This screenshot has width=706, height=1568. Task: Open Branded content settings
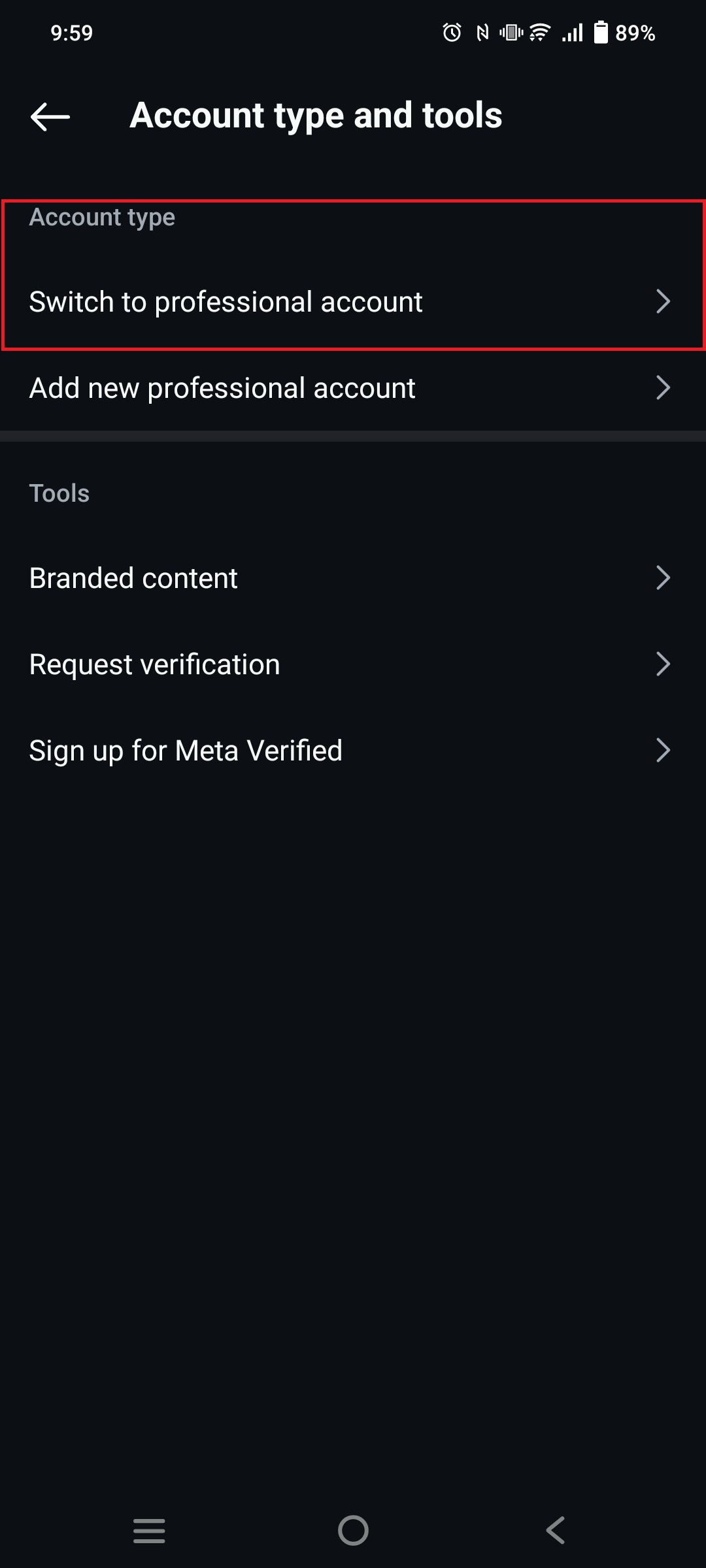[x=353, y=578]
